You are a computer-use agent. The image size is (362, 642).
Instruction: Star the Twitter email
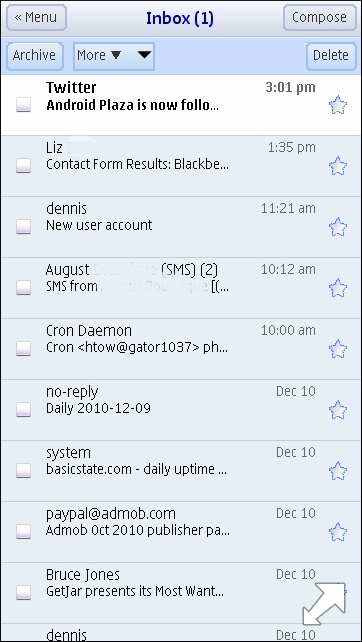[x=338, y=105]
